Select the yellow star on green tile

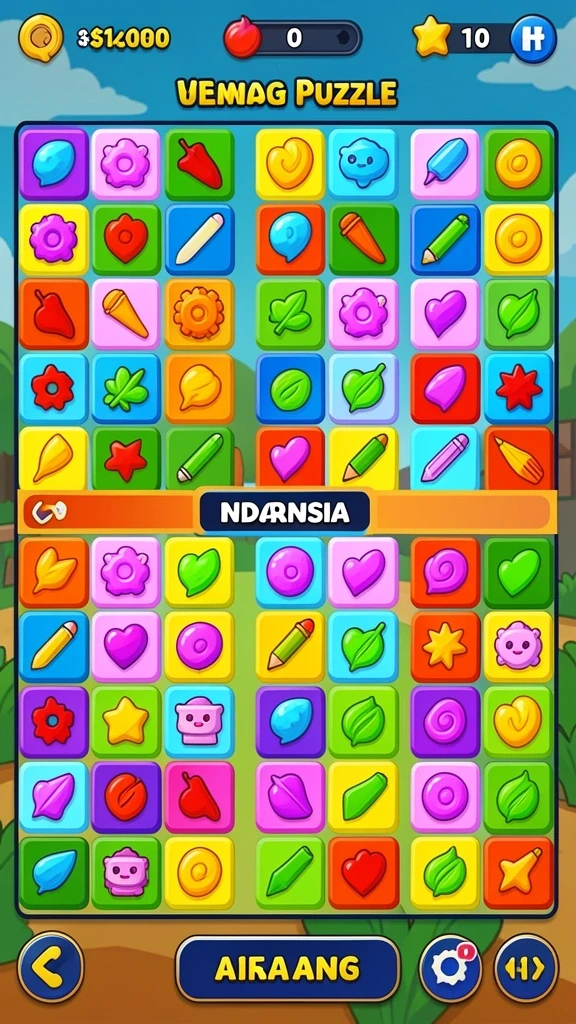pos(126,721)
